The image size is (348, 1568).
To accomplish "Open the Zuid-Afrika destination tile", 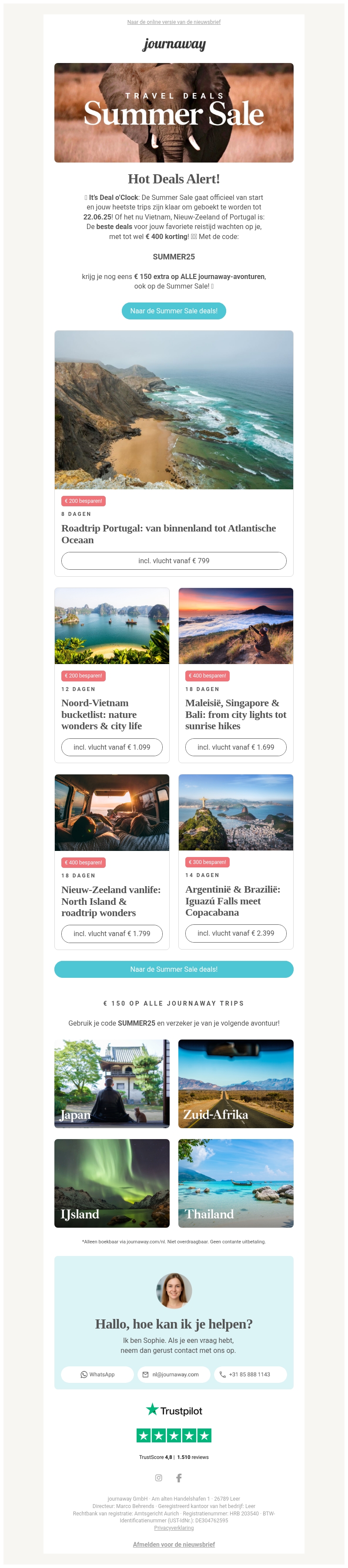I will [236, 1083].
